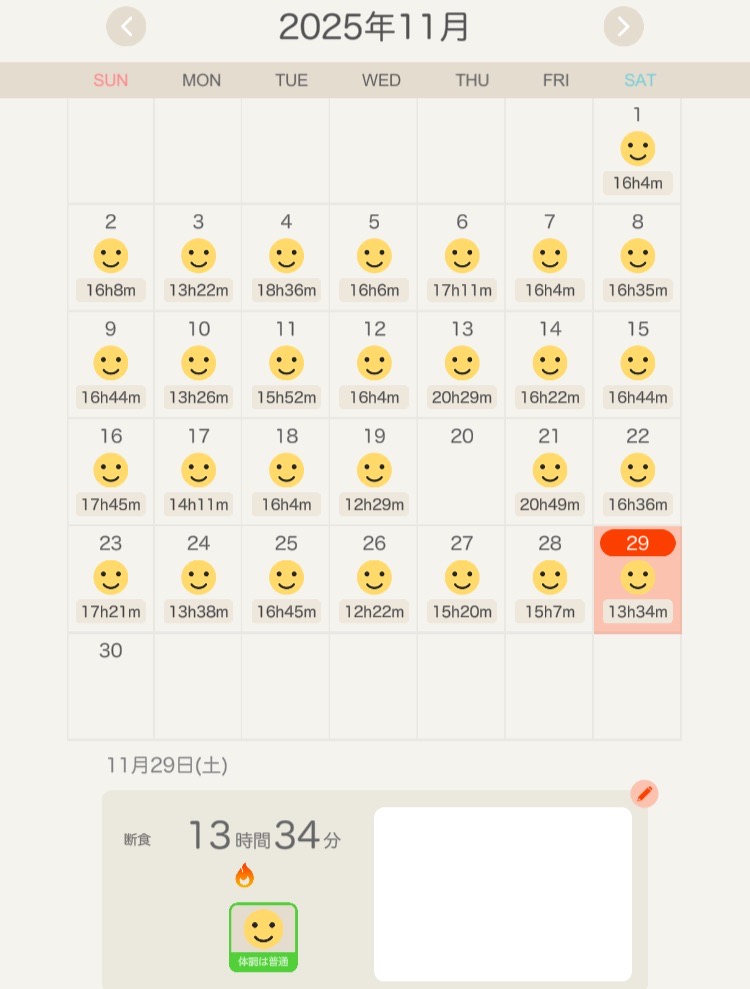Select November 28 with 15h7m fast

[x=549, y=578]
